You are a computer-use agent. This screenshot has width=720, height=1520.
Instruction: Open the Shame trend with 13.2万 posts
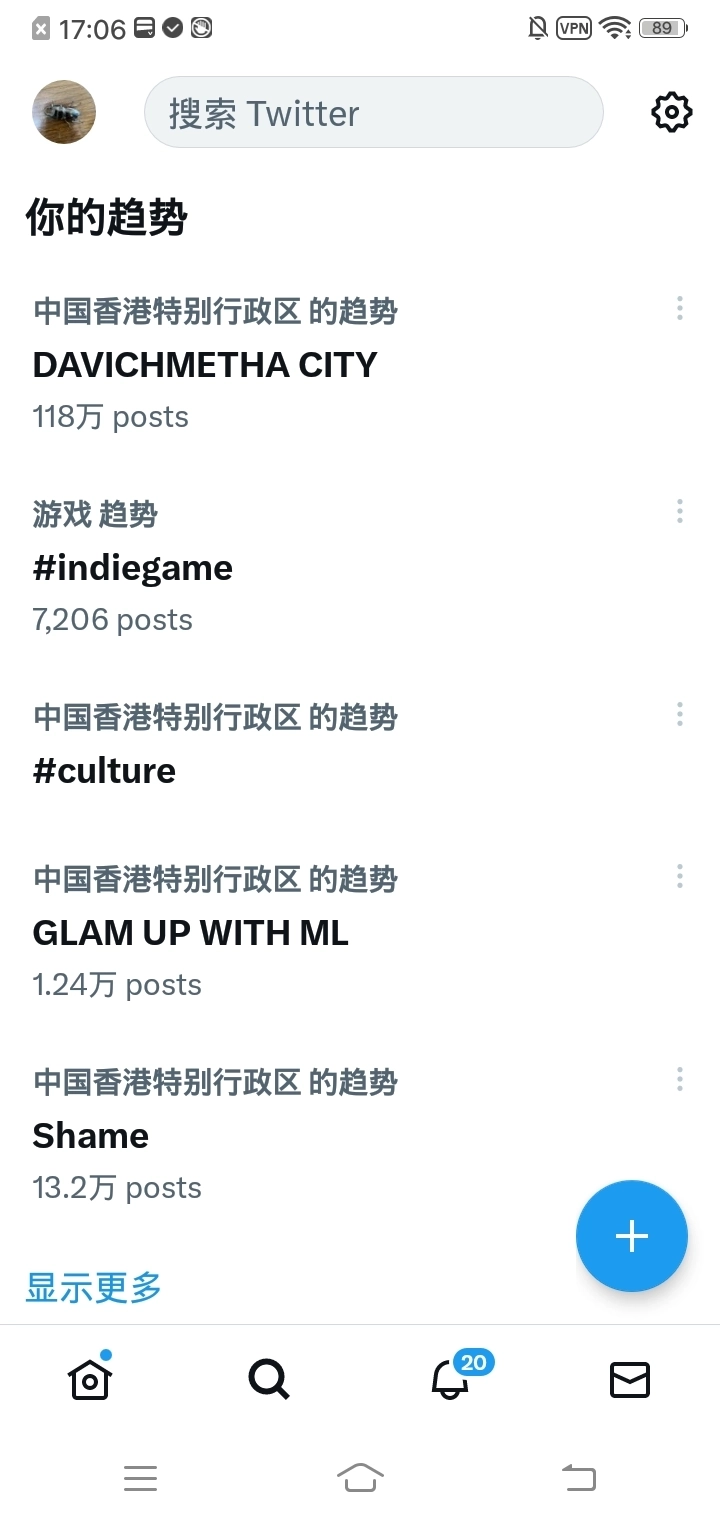(x=90, y=1135)
